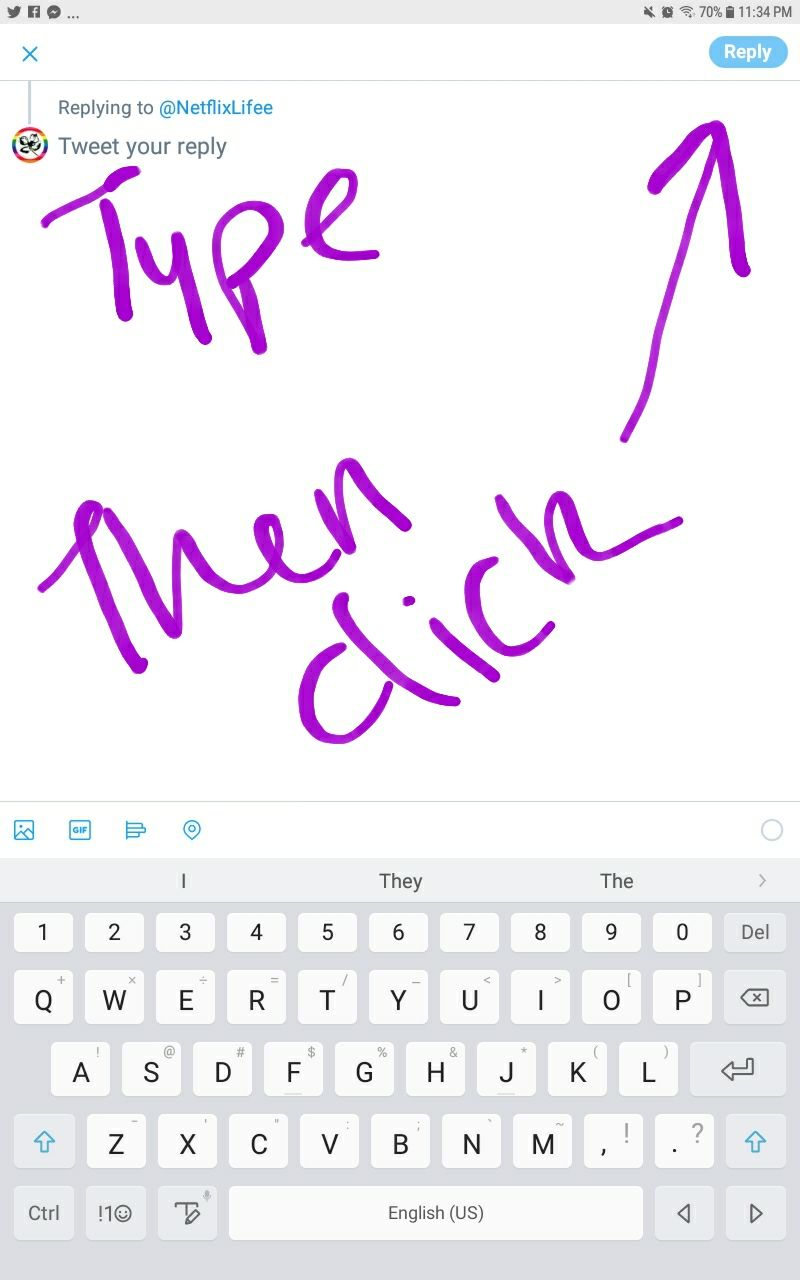Add a GIF to the reply
The height and width of the screenshot is (1280, 800).
pyautogui.click(x=80, y=830)
